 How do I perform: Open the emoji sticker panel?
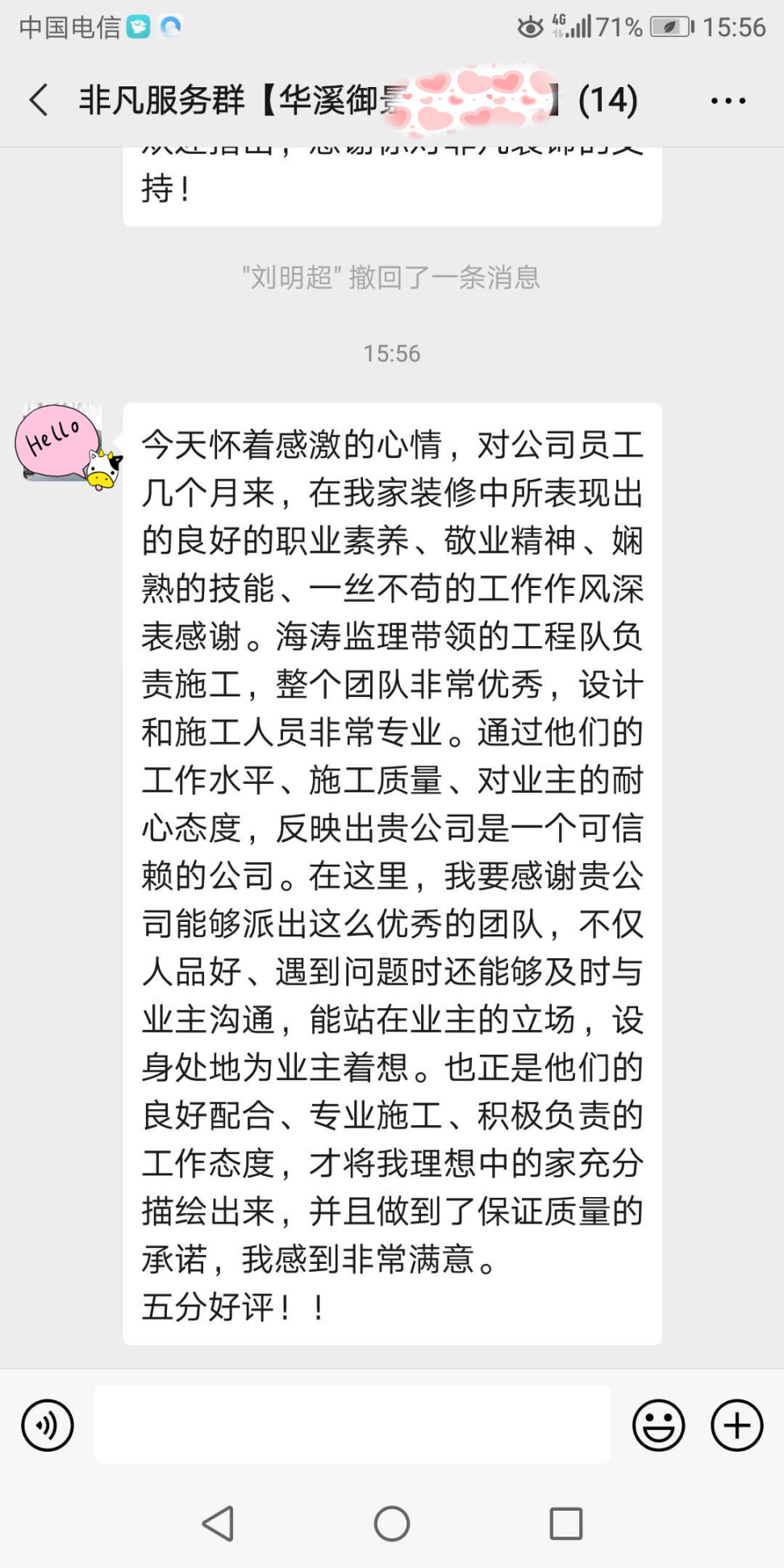(658, 1425)
